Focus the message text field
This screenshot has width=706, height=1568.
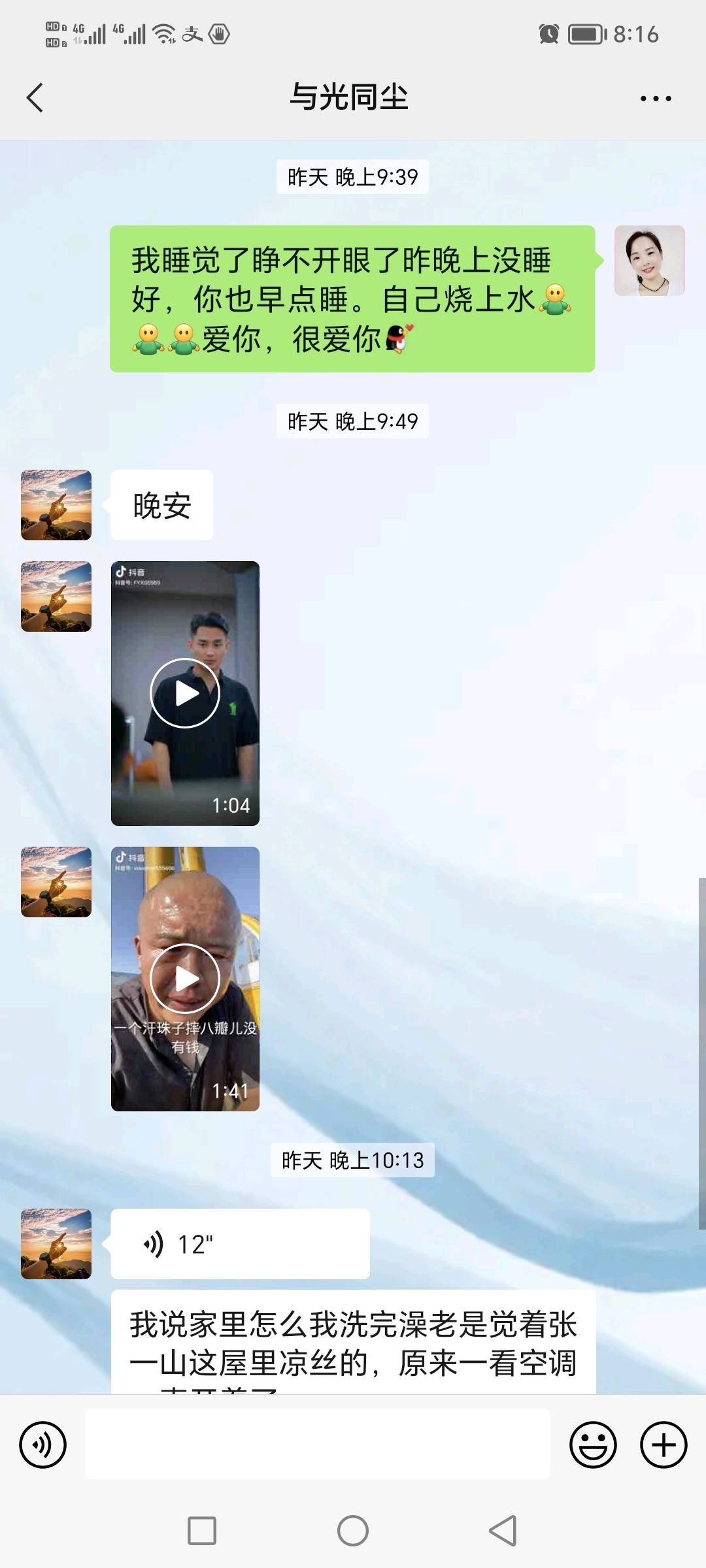[x=317, y=1445]
